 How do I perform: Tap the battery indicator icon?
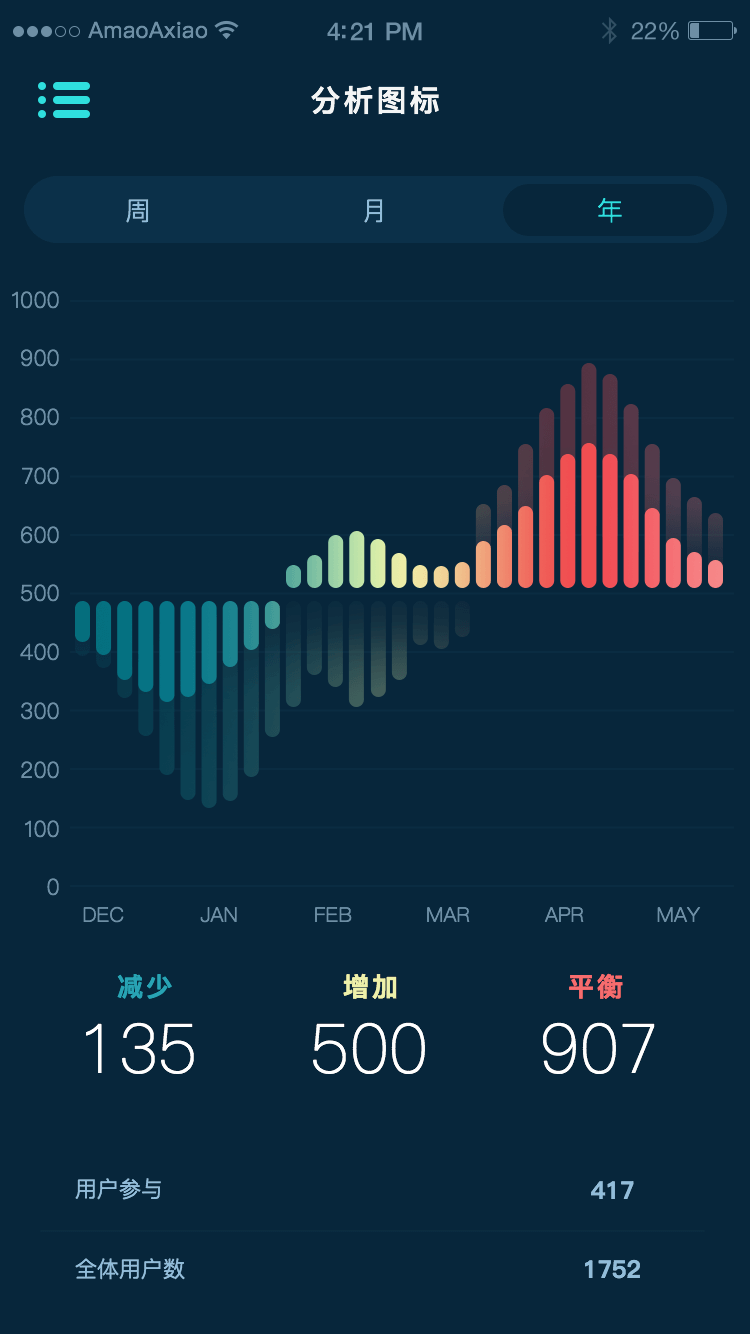click(x=712, y=30)
